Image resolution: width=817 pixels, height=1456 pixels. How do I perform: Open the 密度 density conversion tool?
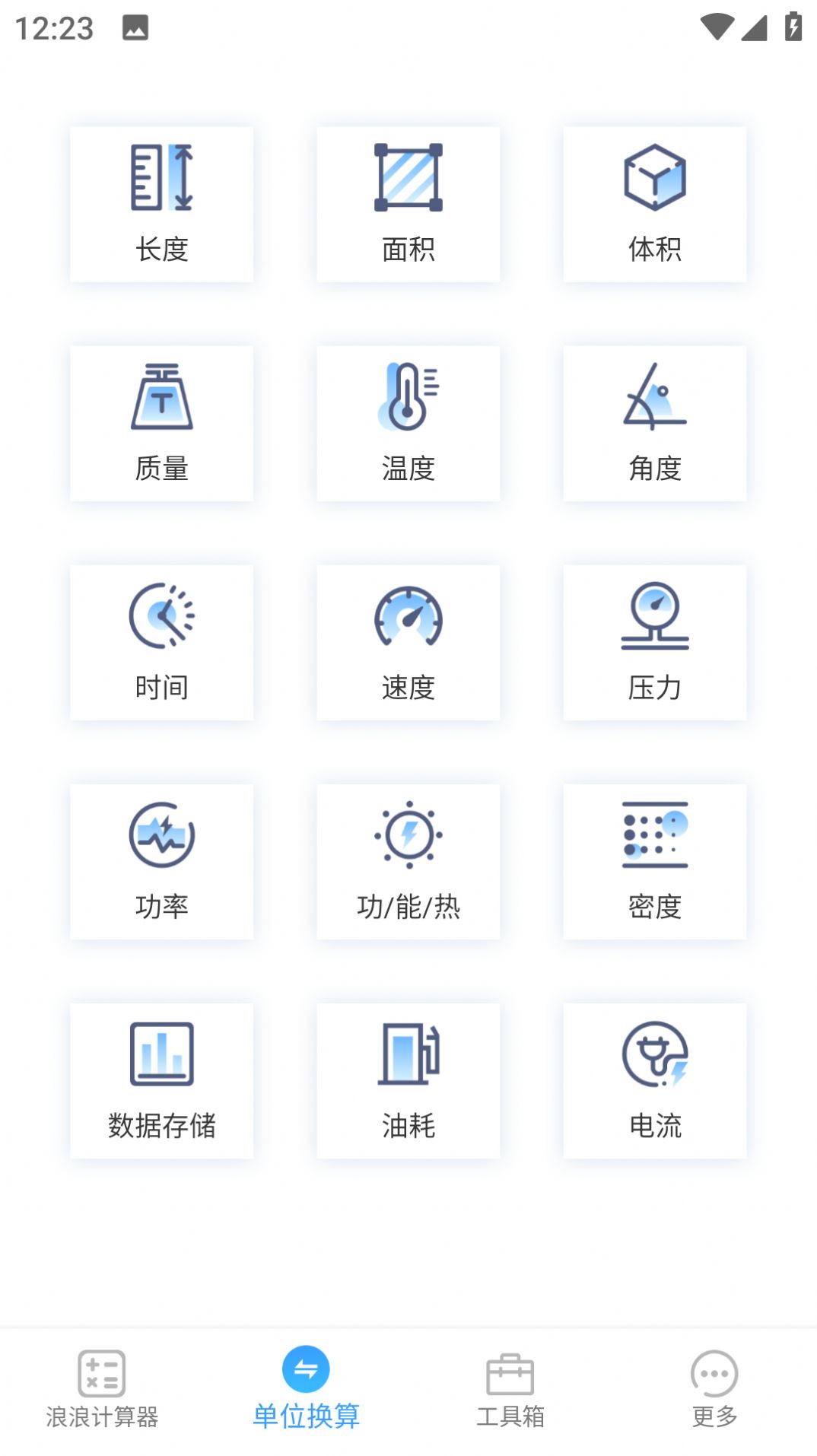click(655, 861)
